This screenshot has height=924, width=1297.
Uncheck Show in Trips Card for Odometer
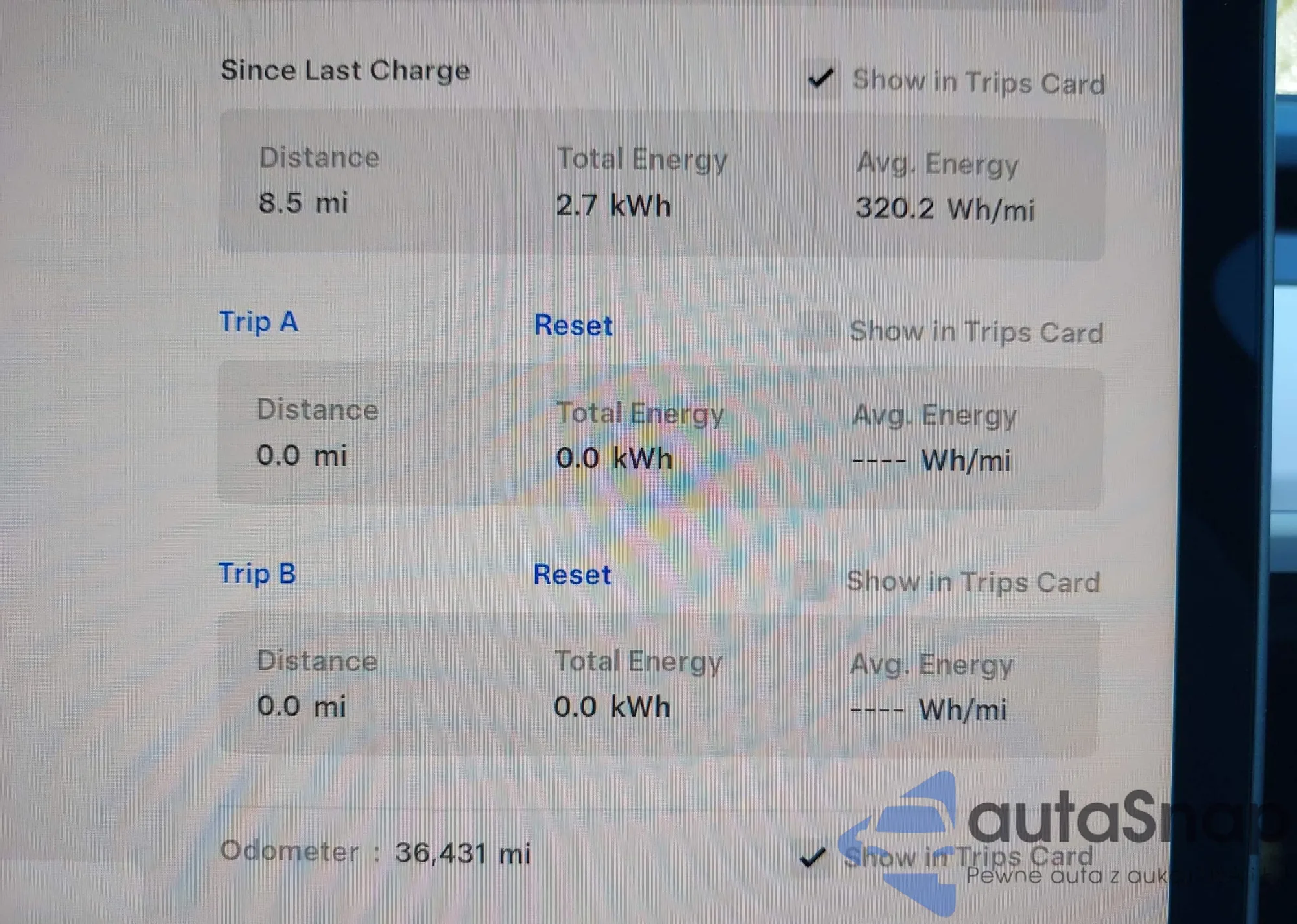813,857
